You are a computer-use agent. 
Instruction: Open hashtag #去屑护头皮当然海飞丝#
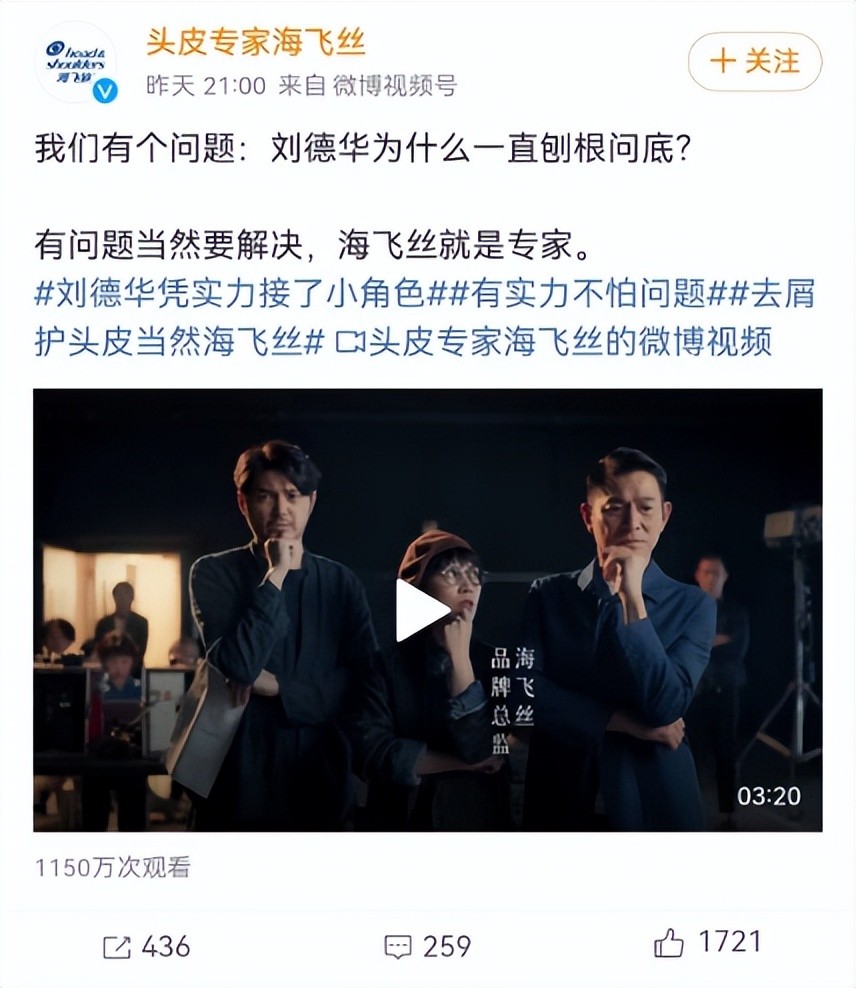coord(180,342)
